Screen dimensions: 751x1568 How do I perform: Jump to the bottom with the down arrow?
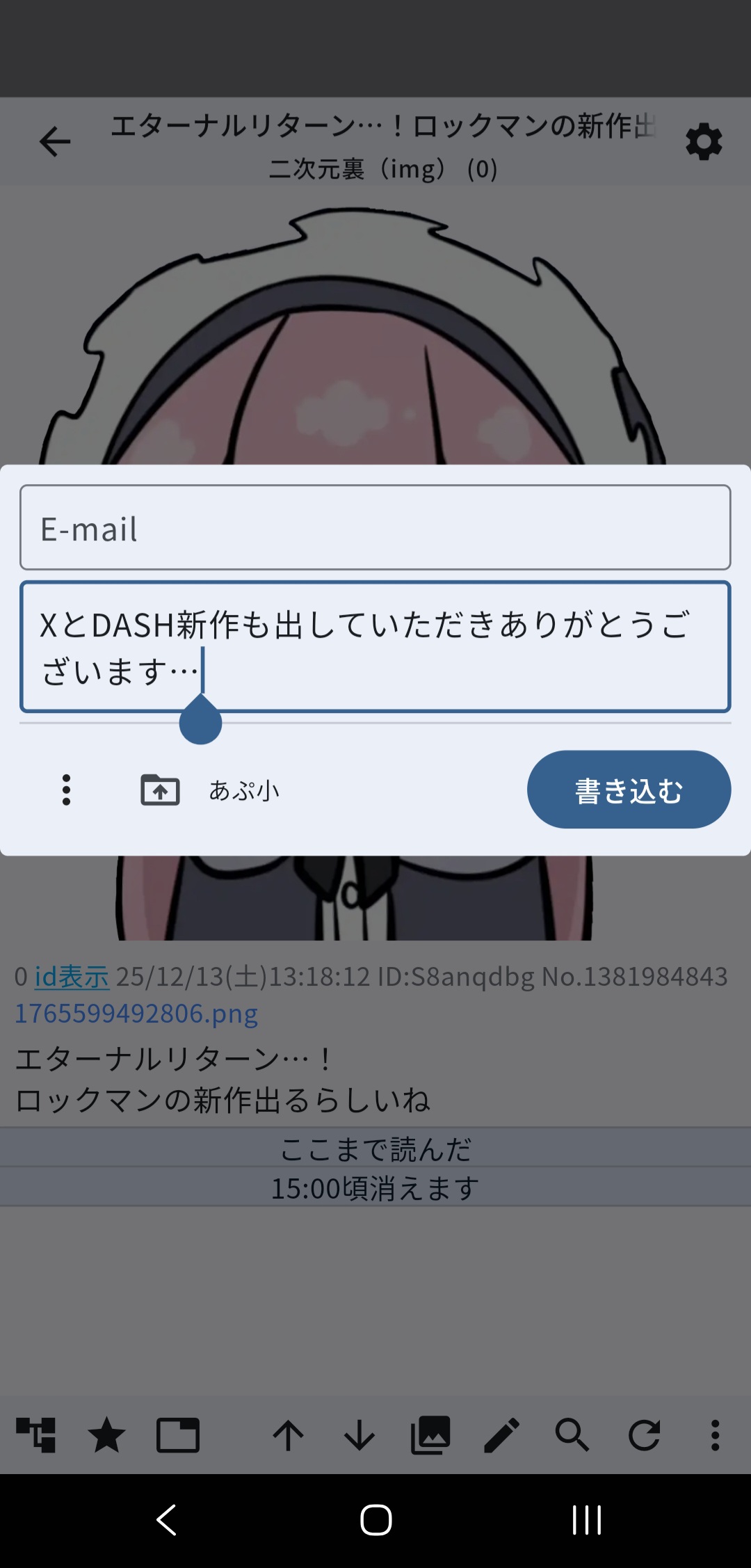click(360, 1435)
